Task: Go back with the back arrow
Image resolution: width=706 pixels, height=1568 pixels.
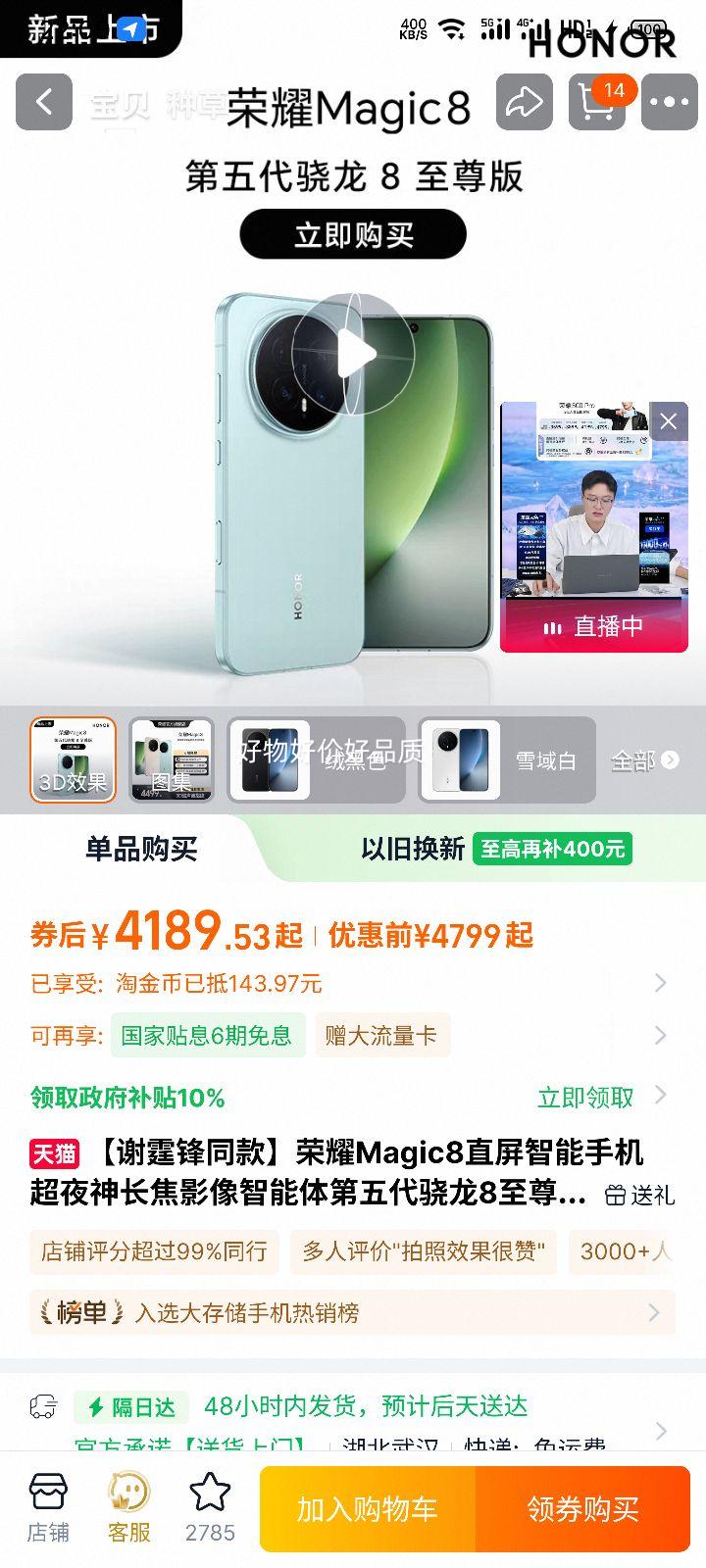Action: point(43,103)
